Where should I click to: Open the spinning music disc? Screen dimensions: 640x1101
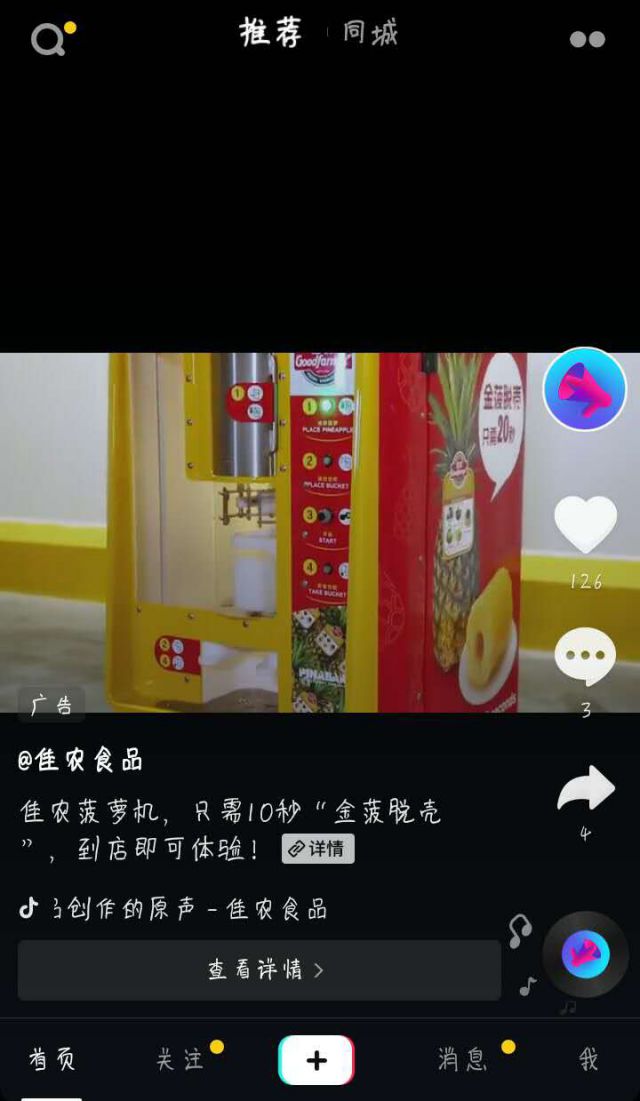coord(586,954)
